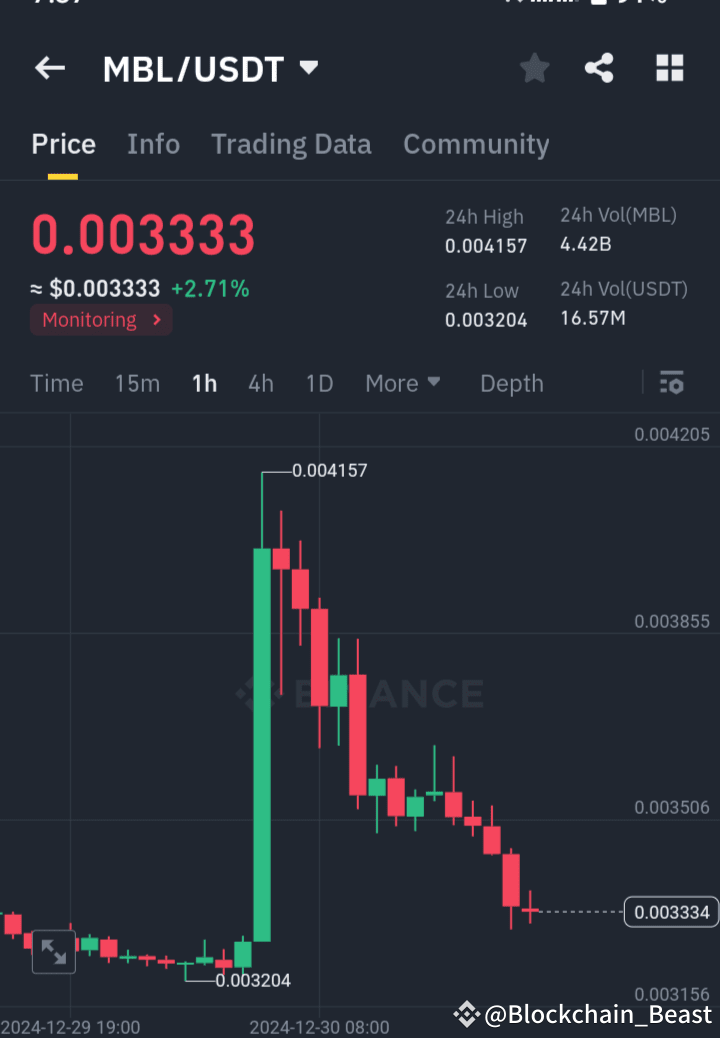The height and width of the screenshot is (1038, 720).
Task: Navigate back using the arrow icon
Action: 49,68
